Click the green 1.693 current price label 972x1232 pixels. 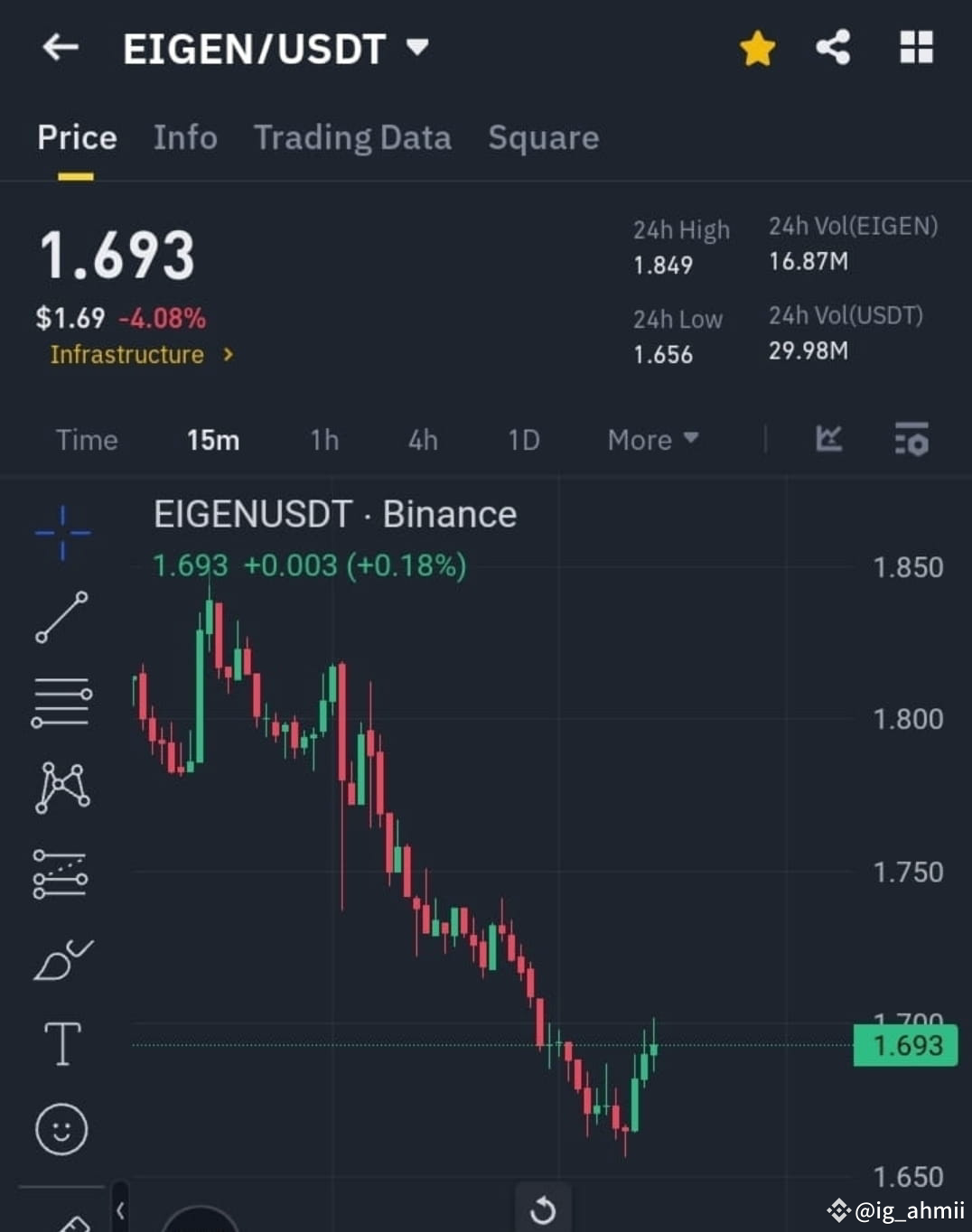(906, 1045)
